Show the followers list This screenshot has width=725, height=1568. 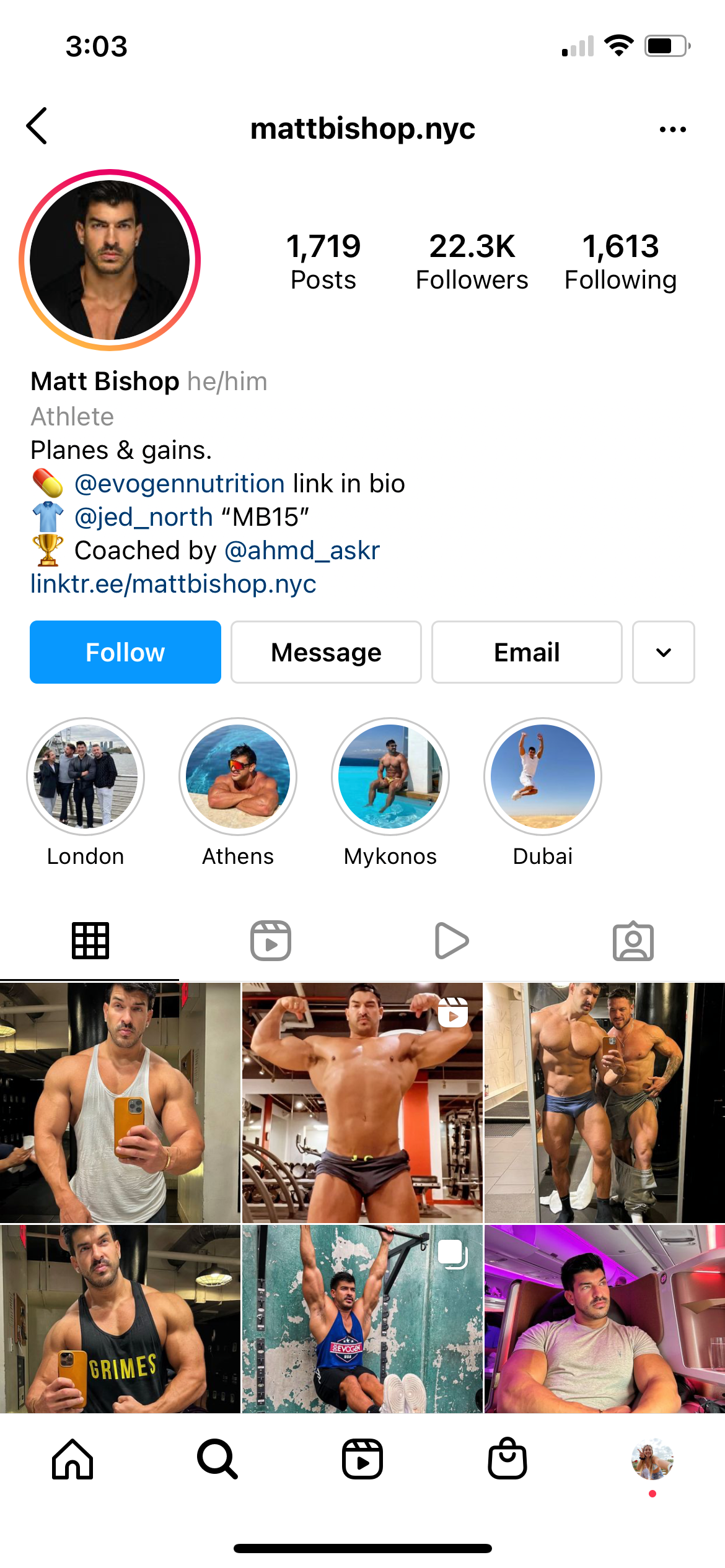pos(472,261)
